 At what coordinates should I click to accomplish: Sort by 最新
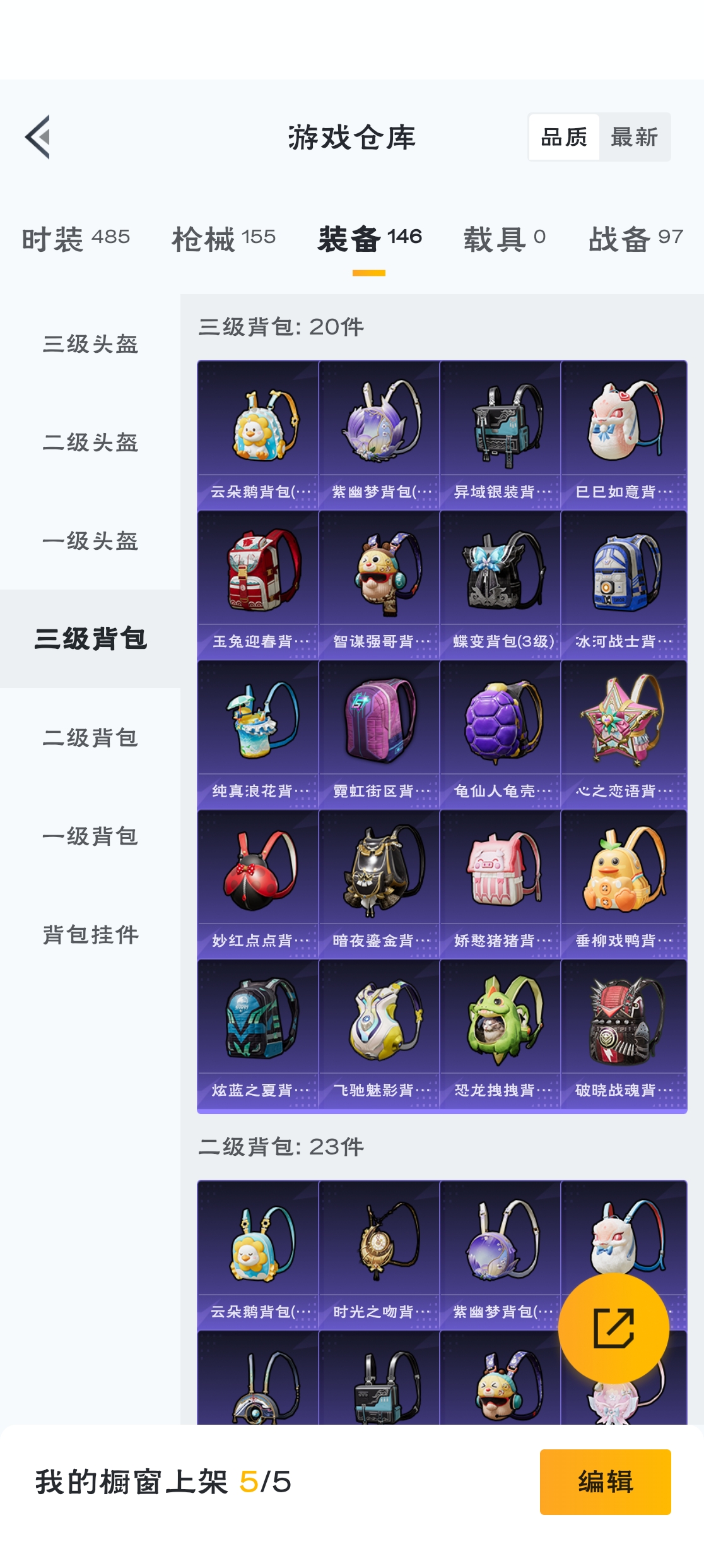click(x=634, y=137)
